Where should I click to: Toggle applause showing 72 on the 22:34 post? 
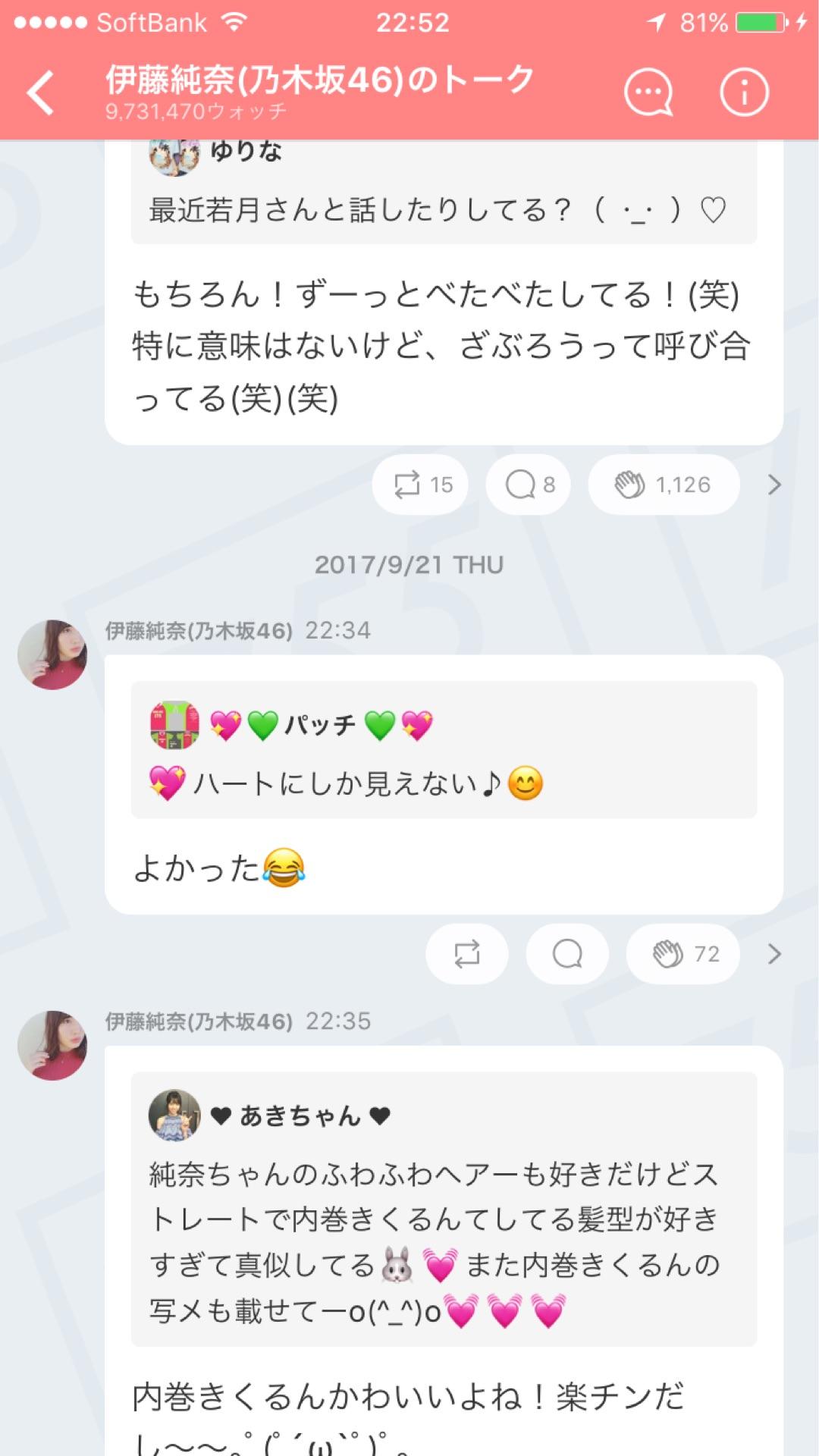click(682, 955)
